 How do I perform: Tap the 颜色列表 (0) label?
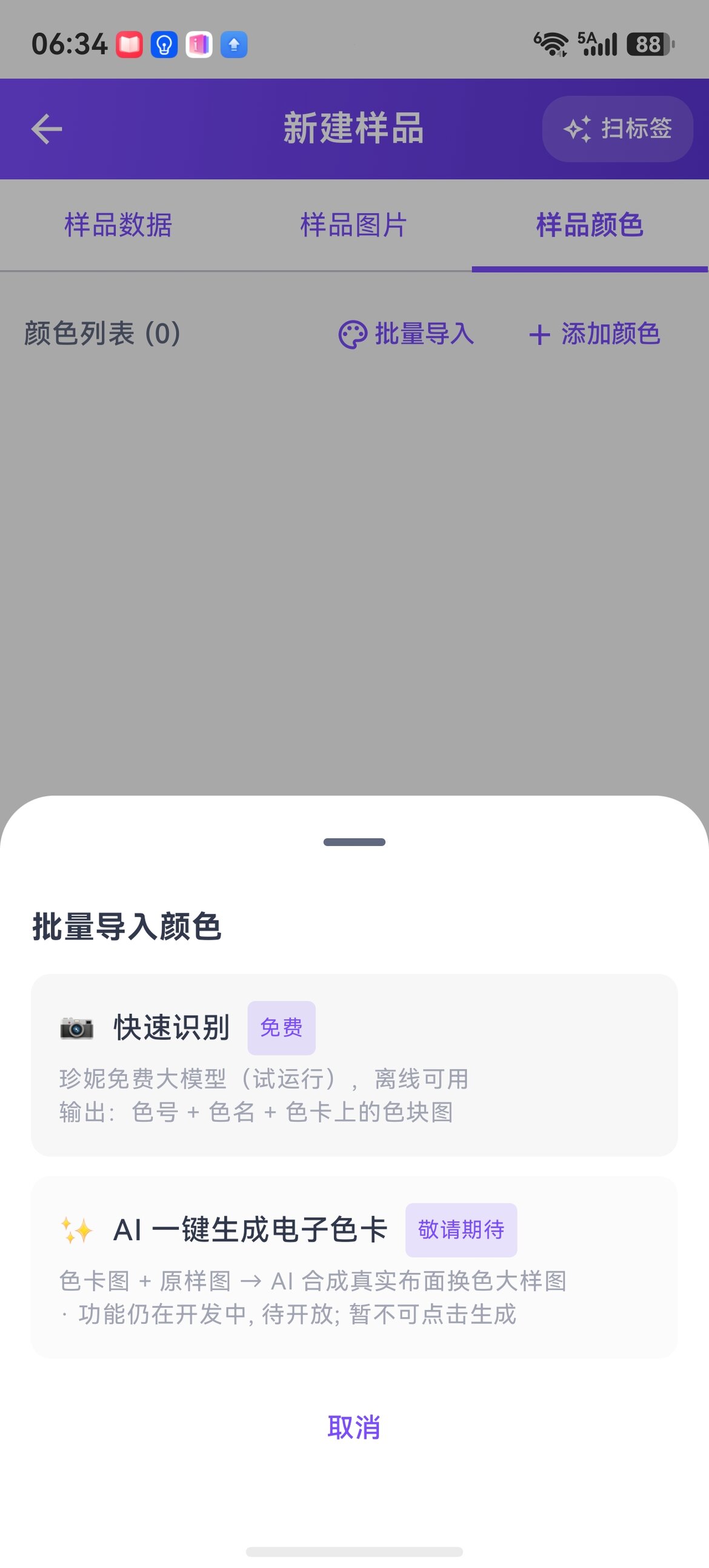99,334
